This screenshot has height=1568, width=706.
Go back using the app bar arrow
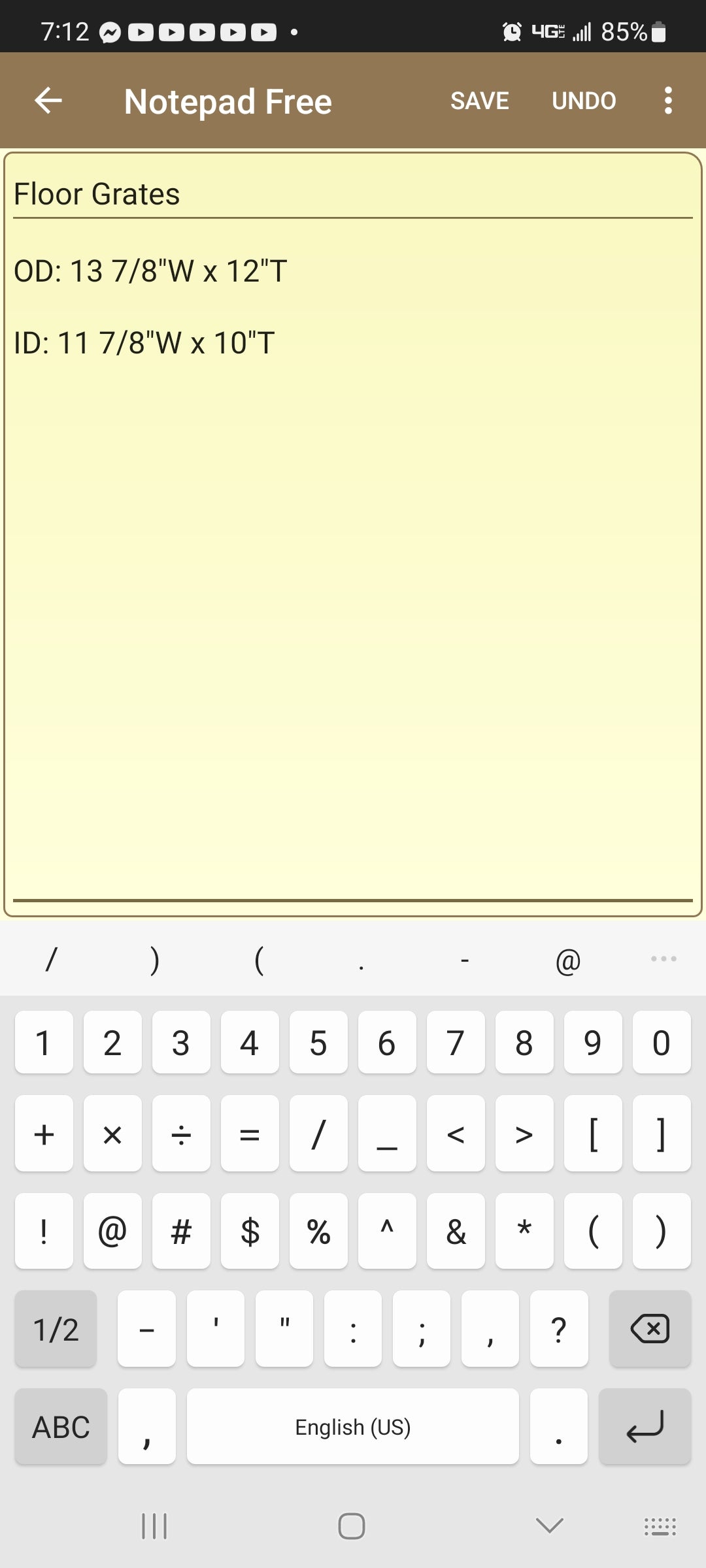click(48, 101)
